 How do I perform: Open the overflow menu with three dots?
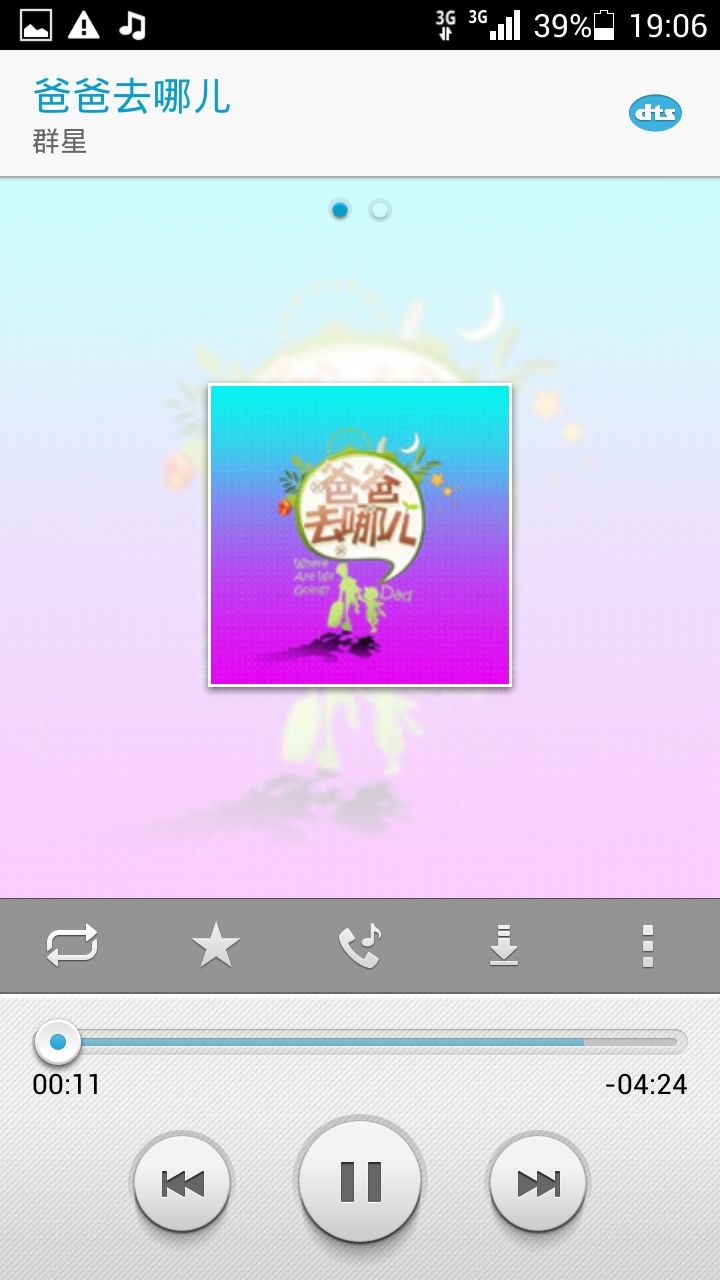(648, 945)
